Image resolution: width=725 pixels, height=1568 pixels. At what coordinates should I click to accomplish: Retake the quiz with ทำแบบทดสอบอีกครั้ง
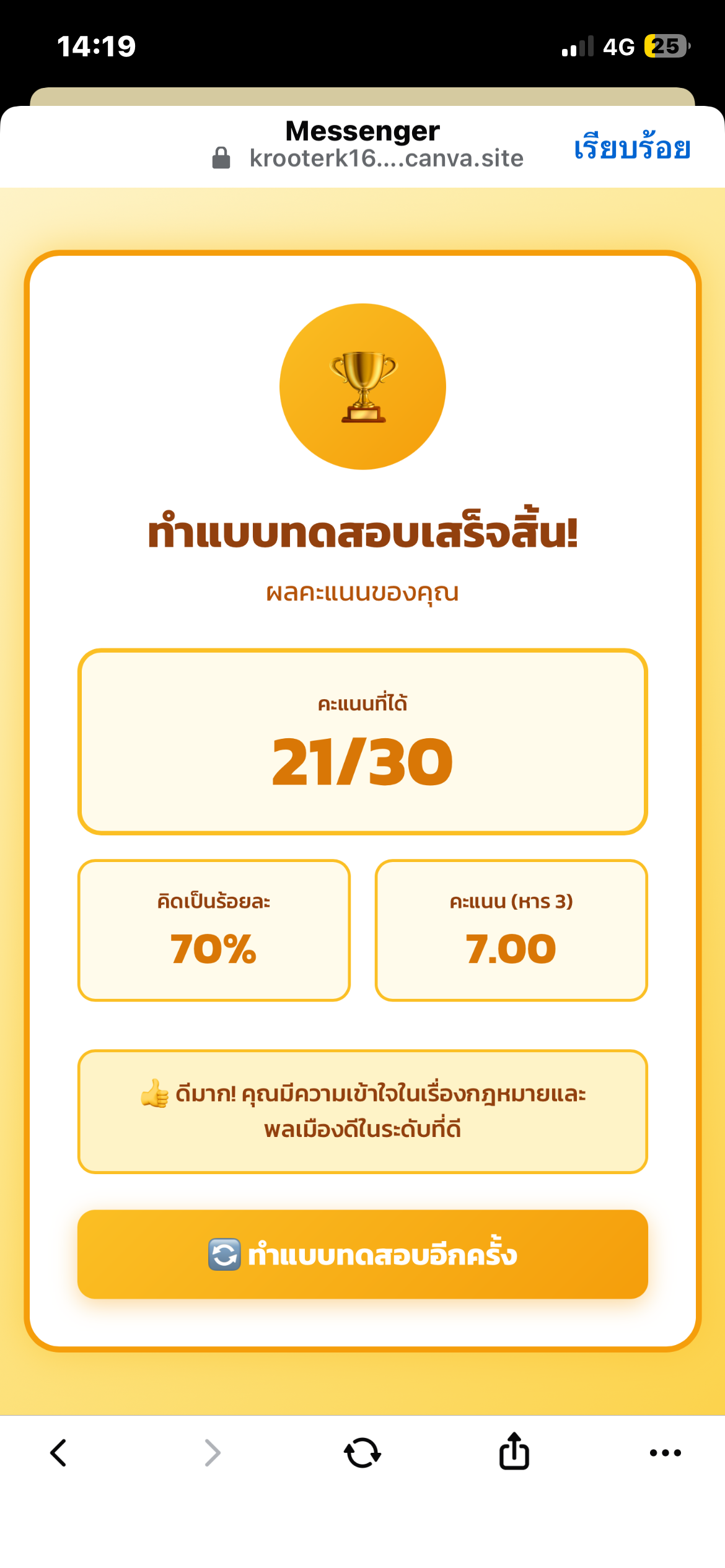362,1255
